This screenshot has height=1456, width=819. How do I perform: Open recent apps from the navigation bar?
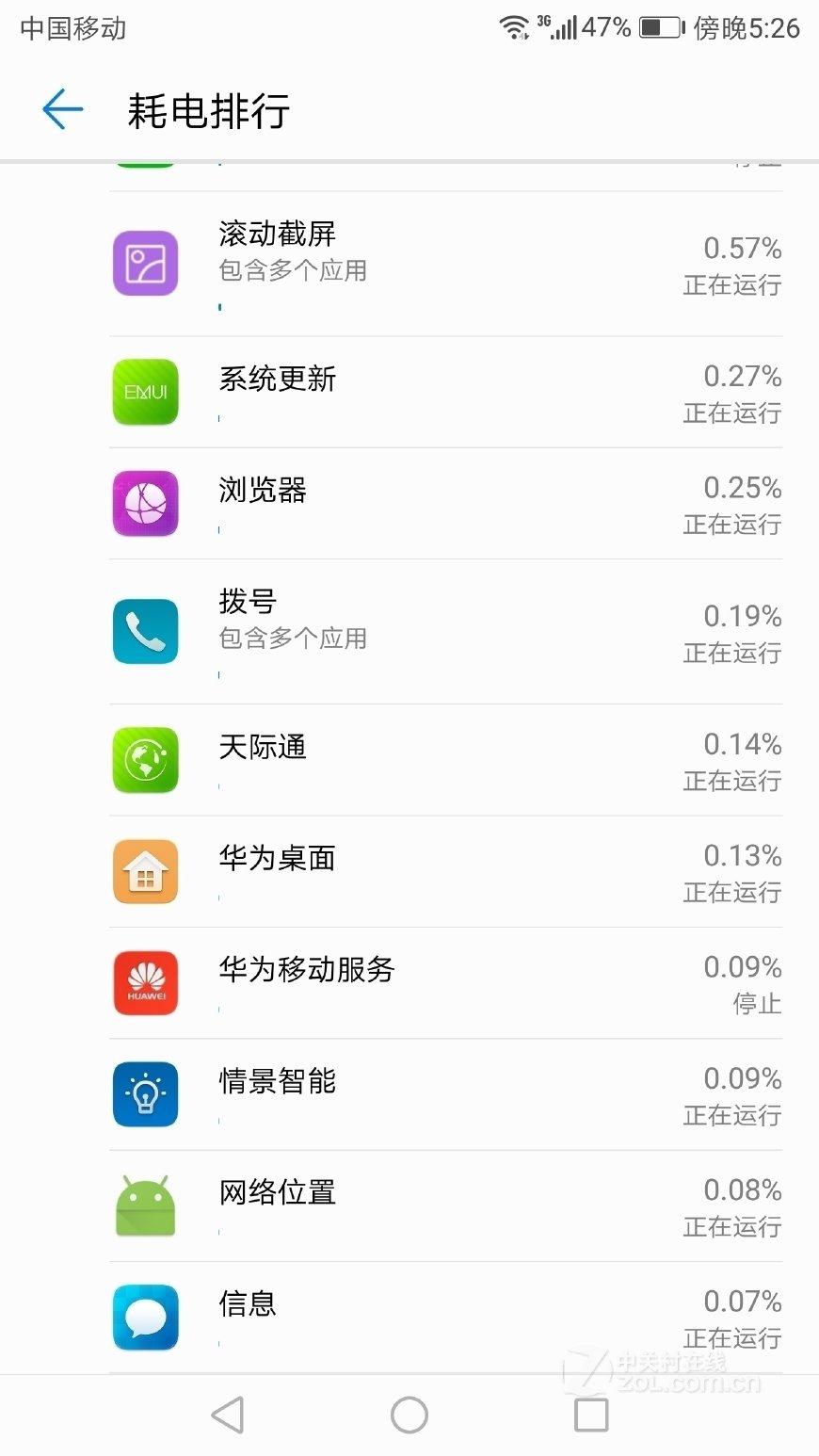591,1415
